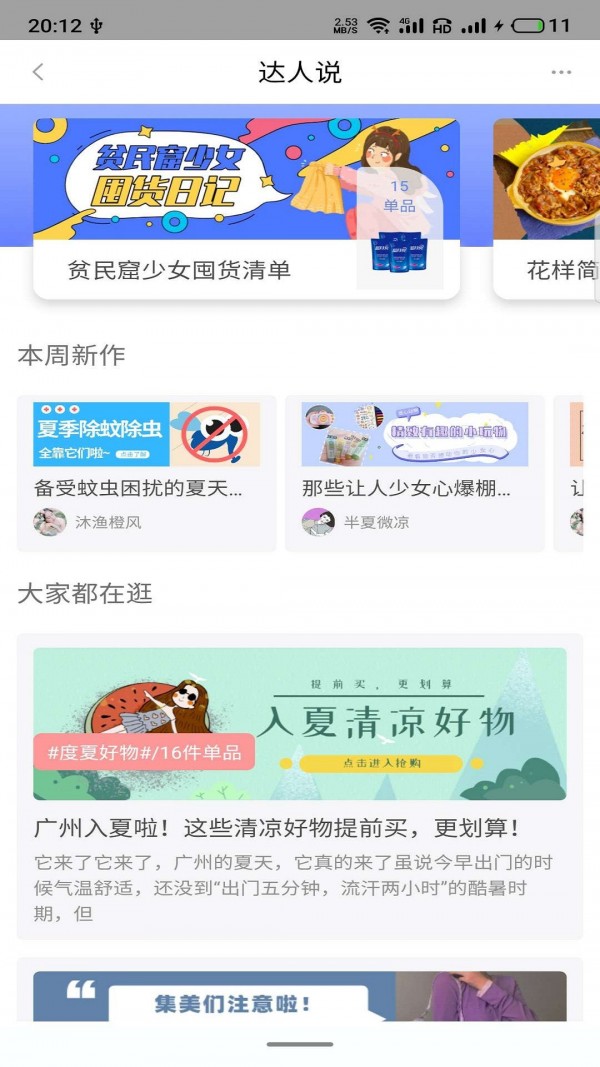The width and height of the screenshot is (600, 1067).
Task: Open the 贫民窟少女囤货清单 card
Action: 246,208
